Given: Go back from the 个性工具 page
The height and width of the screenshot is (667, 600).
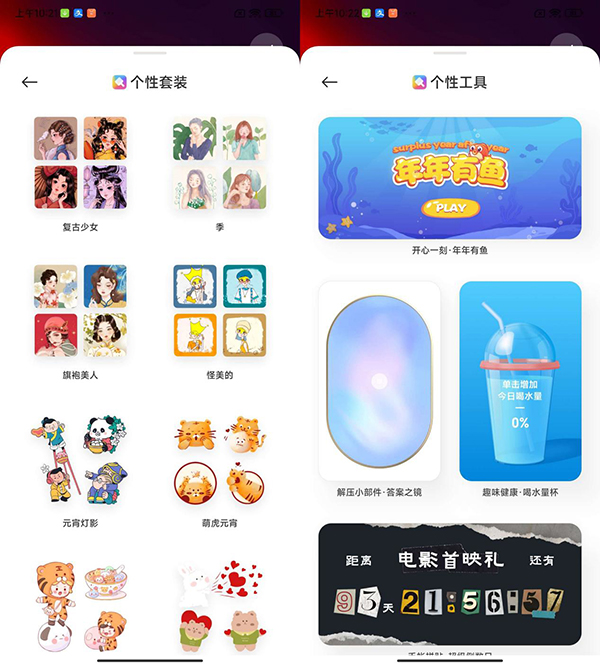Looking at the screenshot, I should tap(330, 82).
